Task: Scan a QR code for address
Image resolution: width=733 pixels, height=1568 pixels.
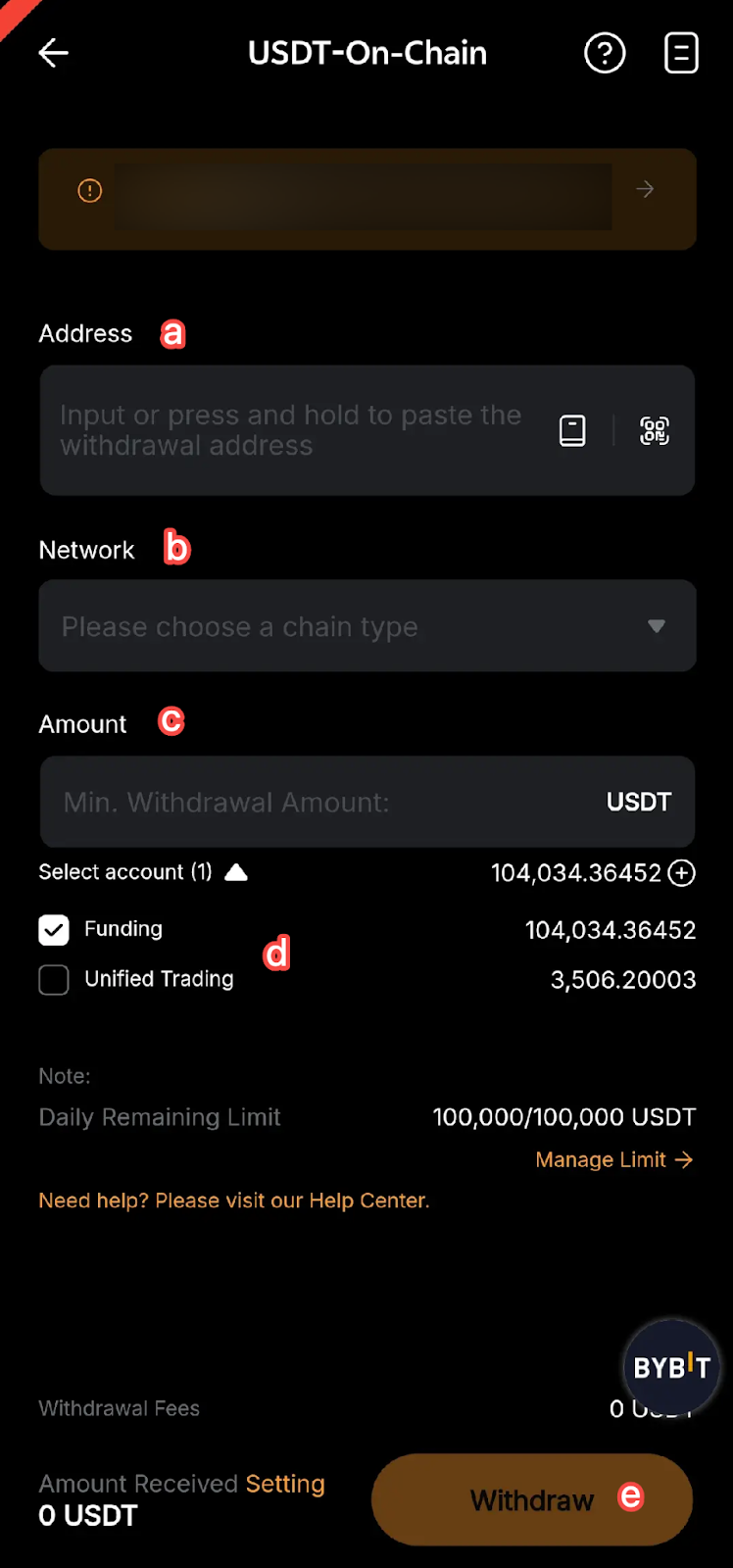Action: (x=655, y=430)
